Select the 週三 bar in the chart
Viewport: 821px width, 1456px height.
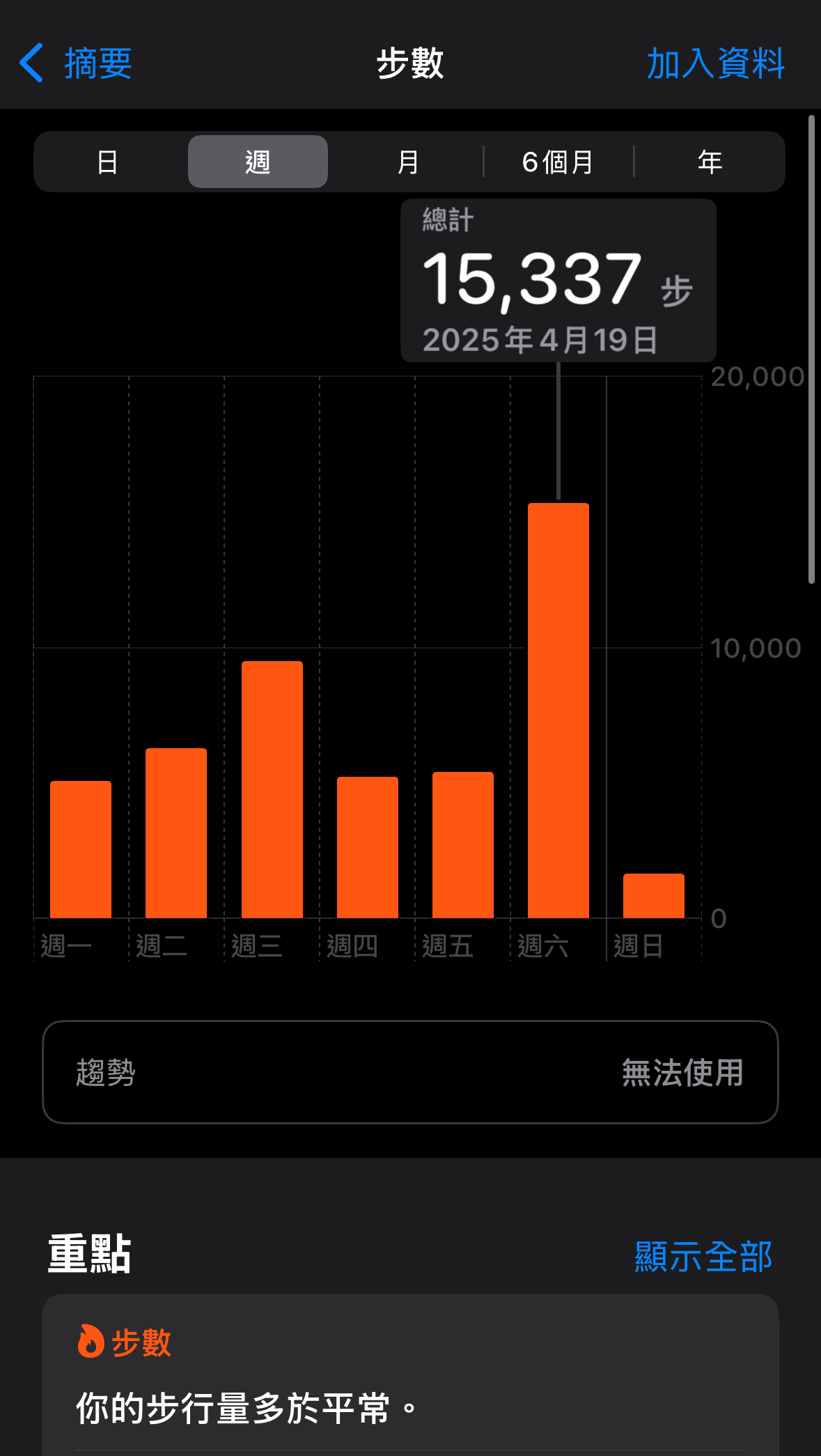272,789
